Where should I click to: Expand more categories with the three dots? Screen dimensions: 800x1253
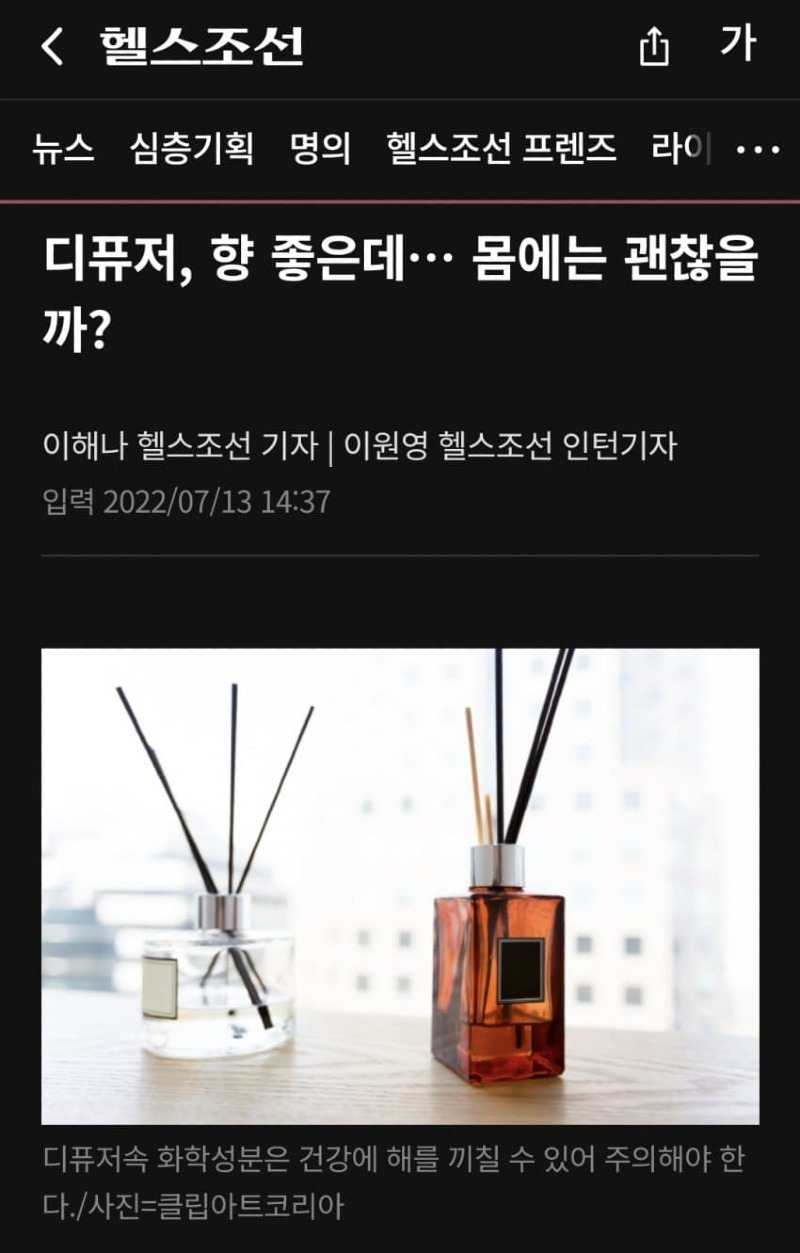point(757,150)
